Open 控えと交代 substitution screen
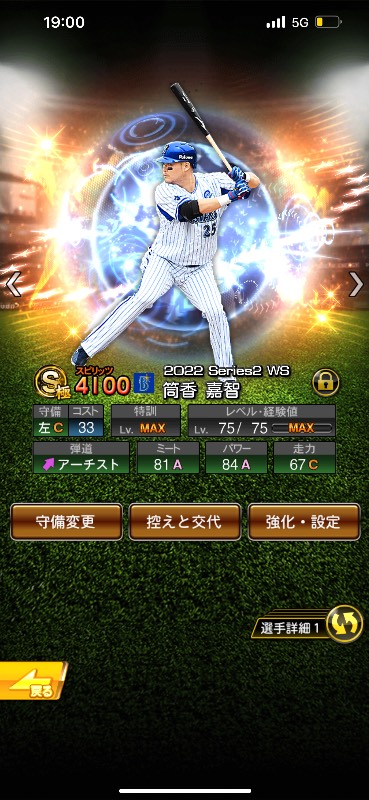The image size is (369, 800). (x=185, y=521)
